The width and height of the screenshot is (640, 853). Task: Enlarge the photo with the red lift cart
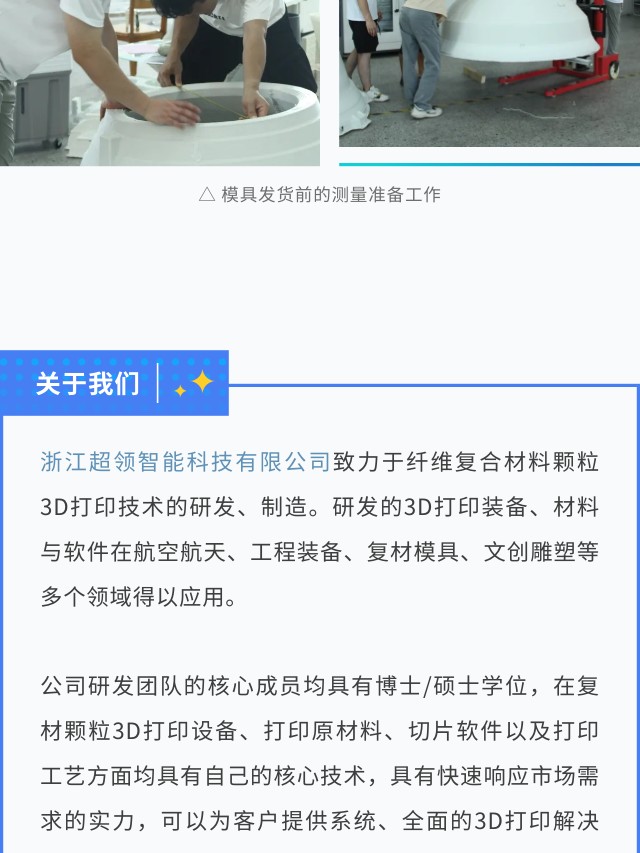pyautogui.click(x=489, y=72)
